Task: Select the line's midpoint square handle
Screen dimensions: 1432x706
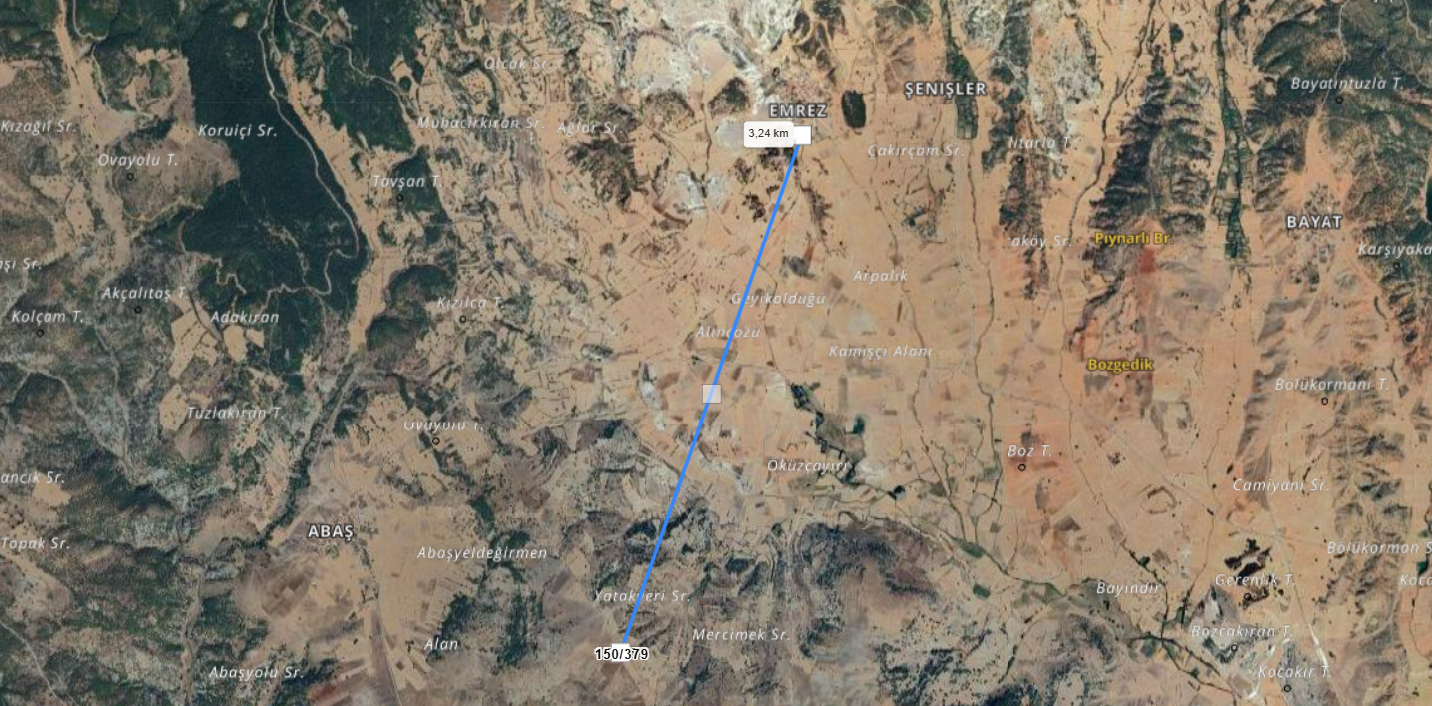Action: 711,393
